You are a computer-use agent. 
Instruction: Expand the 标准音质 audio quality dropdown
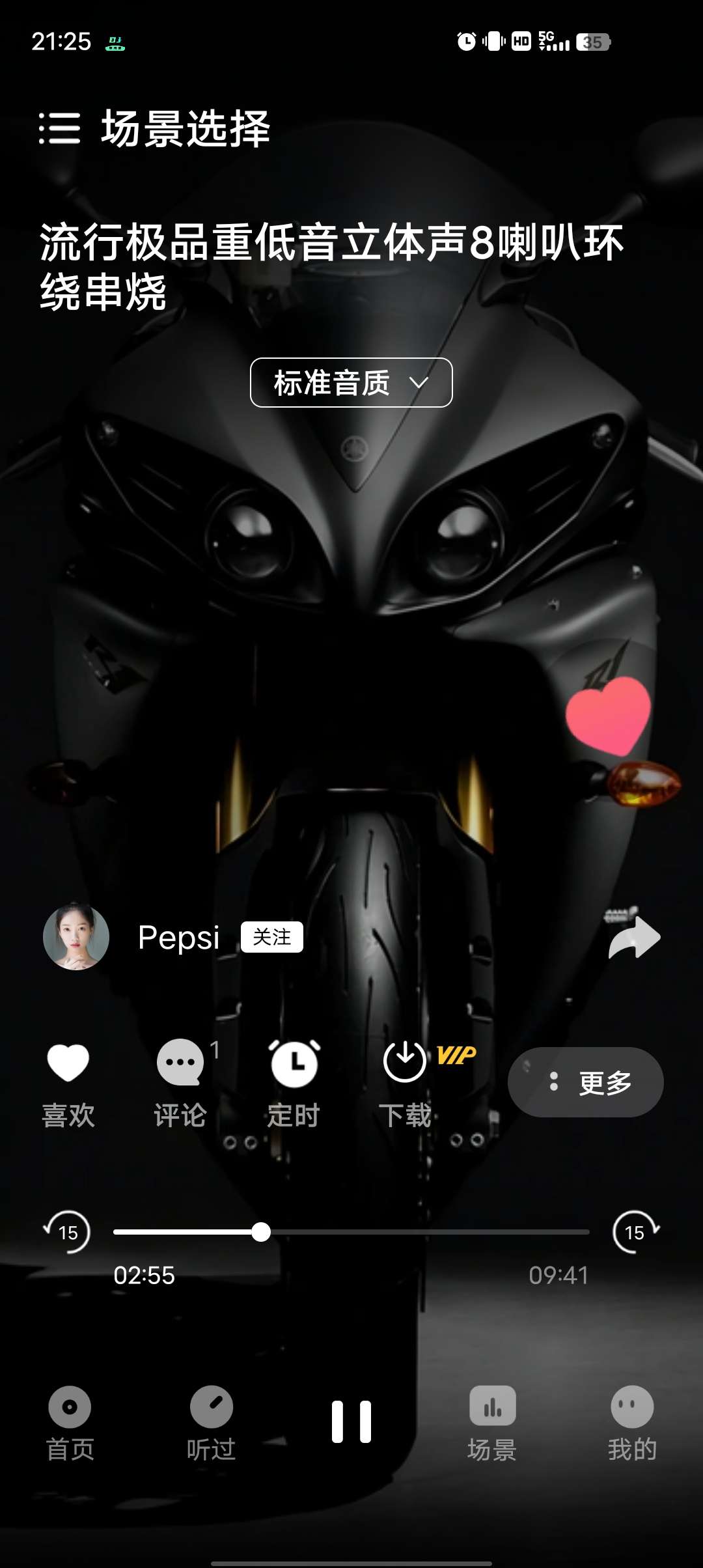pyautogui.click(x=351, y=383)
